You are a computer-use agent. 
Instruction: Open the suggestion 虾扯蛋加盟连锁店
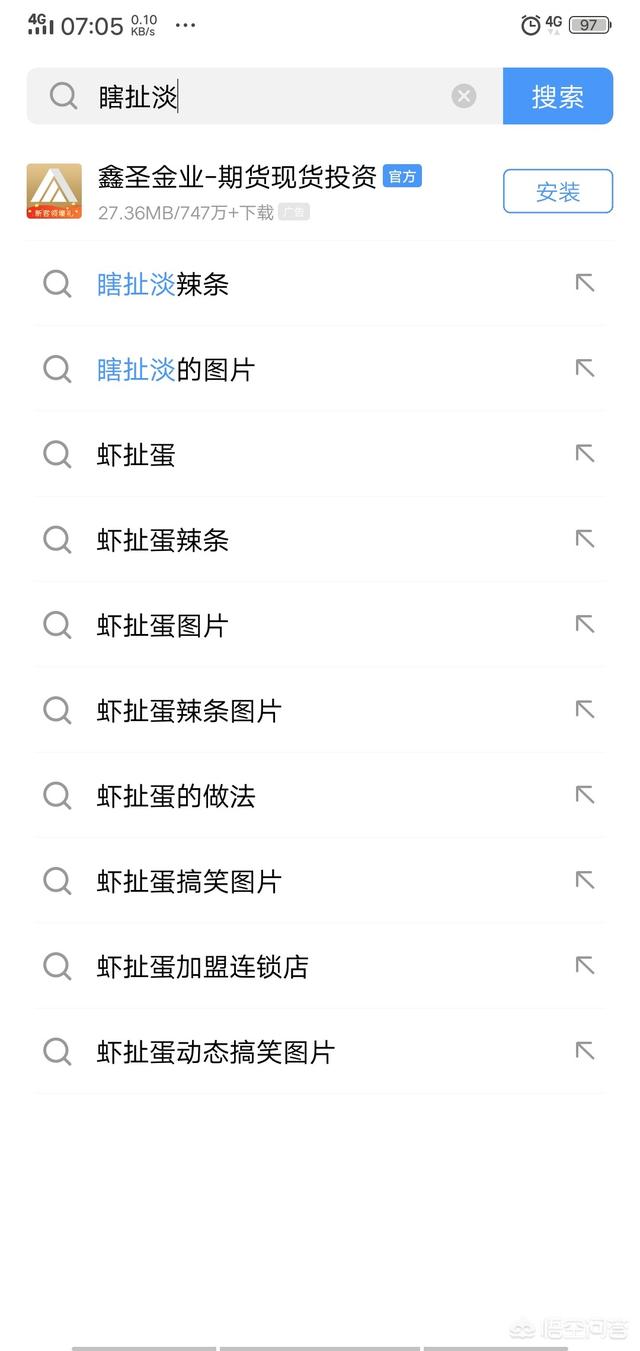pyautogui.click(x=202, y=967)
